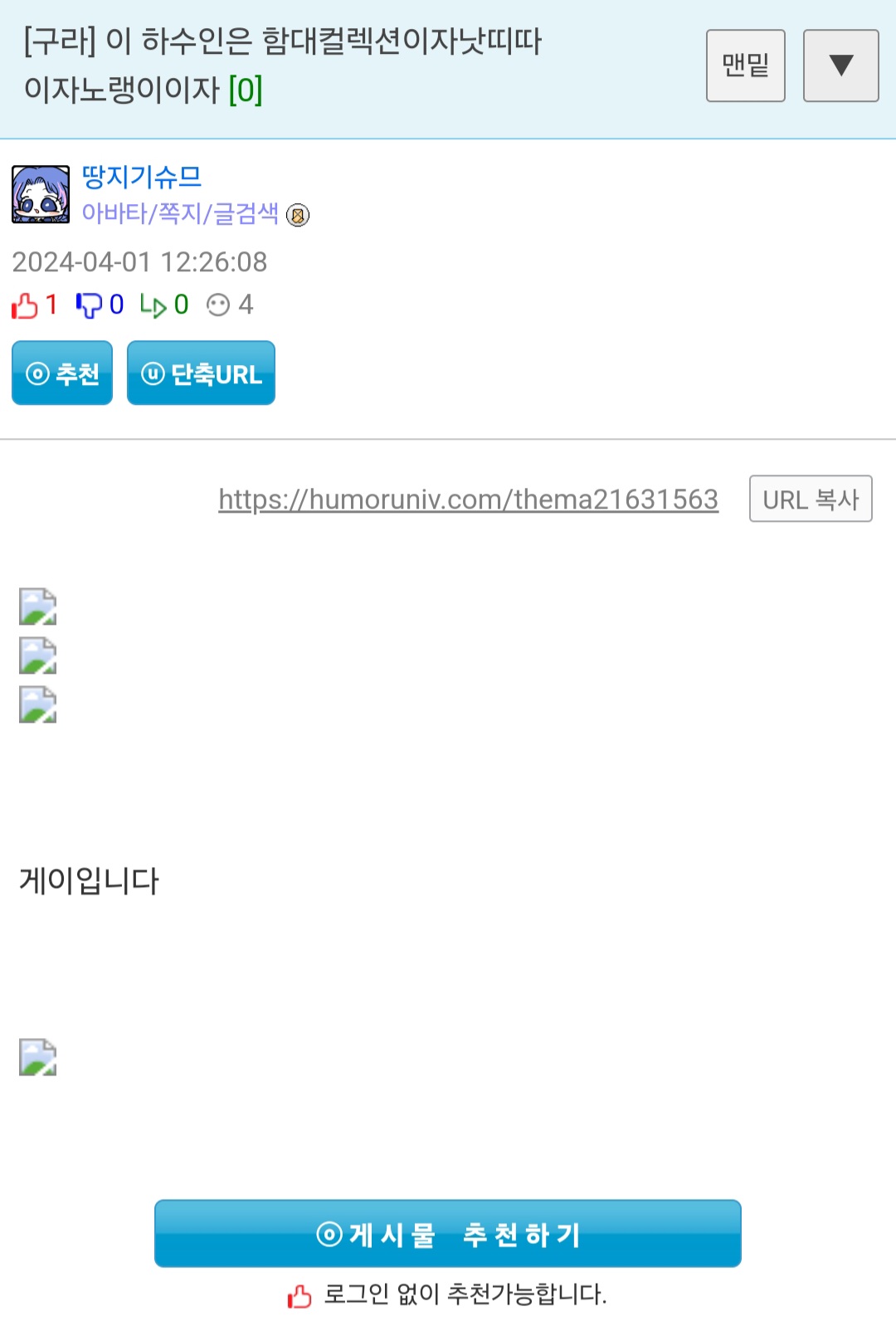This screenshot has width=896, height=1326.
Task: Jump to bottom with 맨밑 button
Action: point(745,66)
